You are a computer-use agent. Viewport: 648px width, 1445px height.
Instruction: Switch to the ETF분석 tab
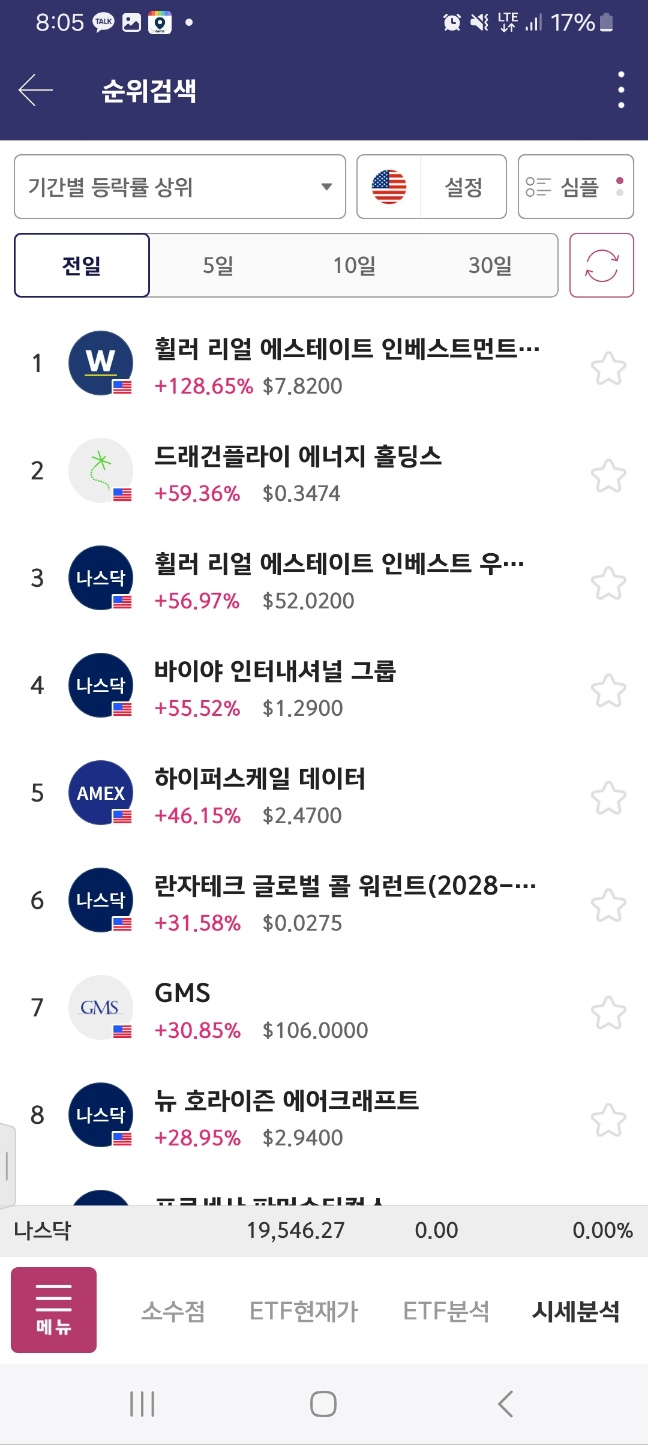(446, 1311)
